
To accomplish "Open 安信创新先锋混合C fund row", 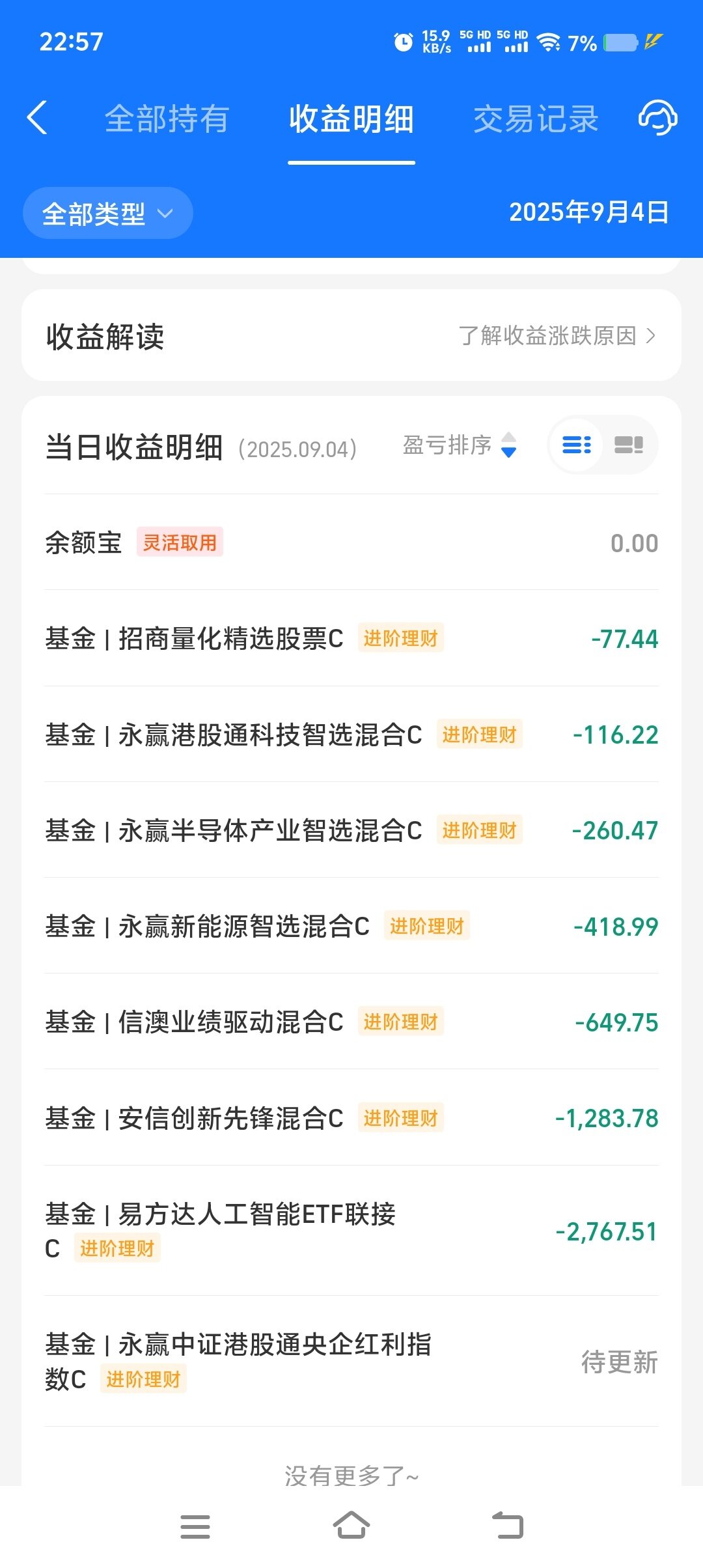I will coord(351,1118).
